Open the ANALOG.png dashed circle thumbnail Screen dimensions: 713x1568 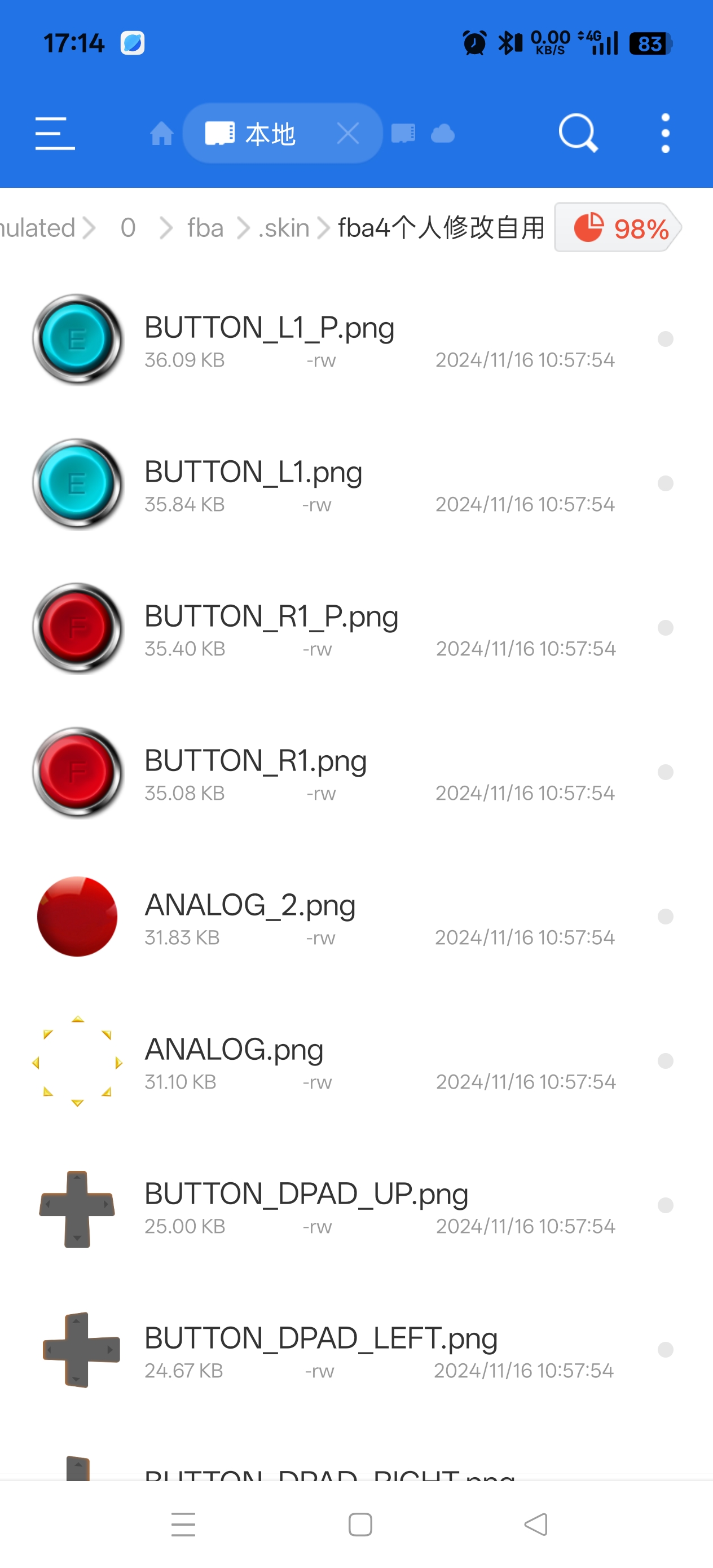coord(77,1062)
